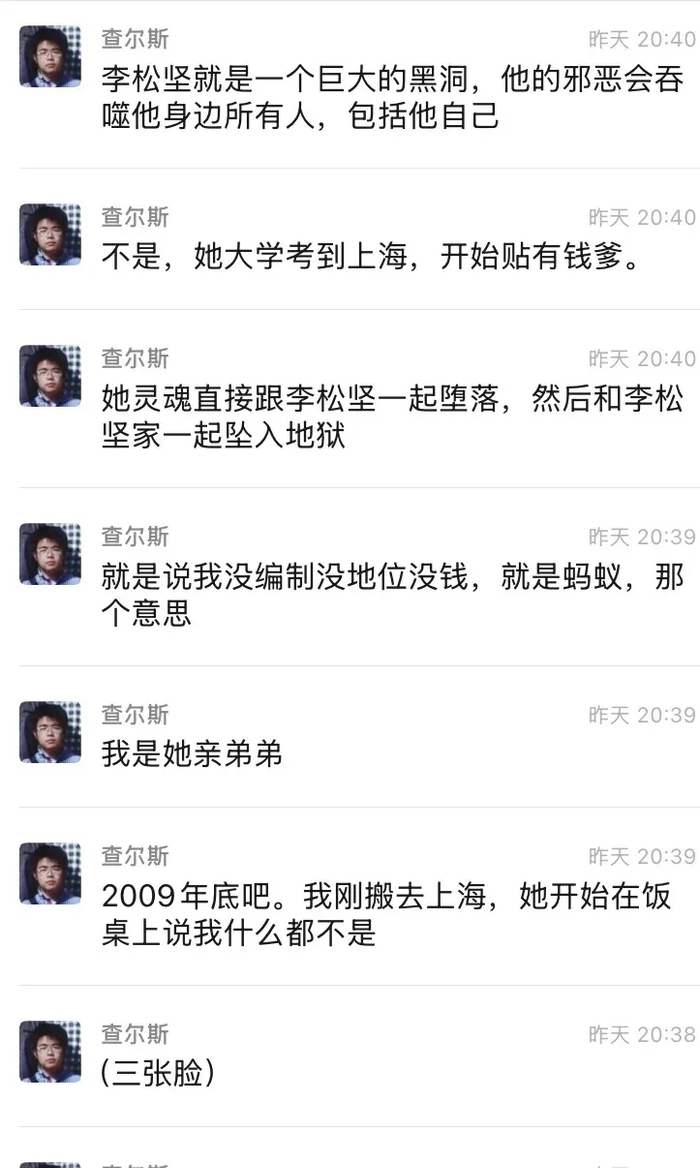The width and height of the screenshot is (700, 1168).
Task: Open the message mentioning 坠入地狱
Action: 392,417
